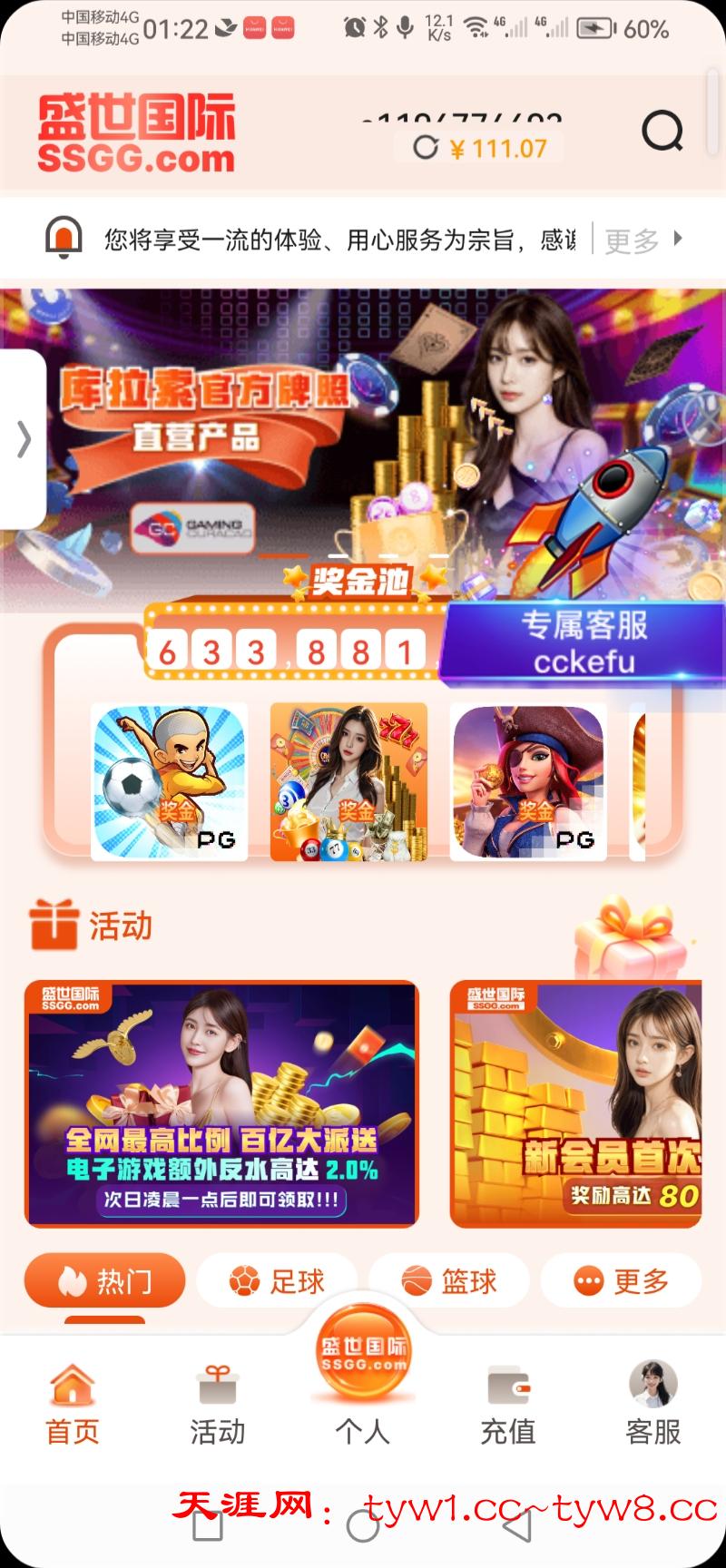
Task: Open the 新会员首次 promotion card
Action: pyautogui.click(x=575, y=1103)
